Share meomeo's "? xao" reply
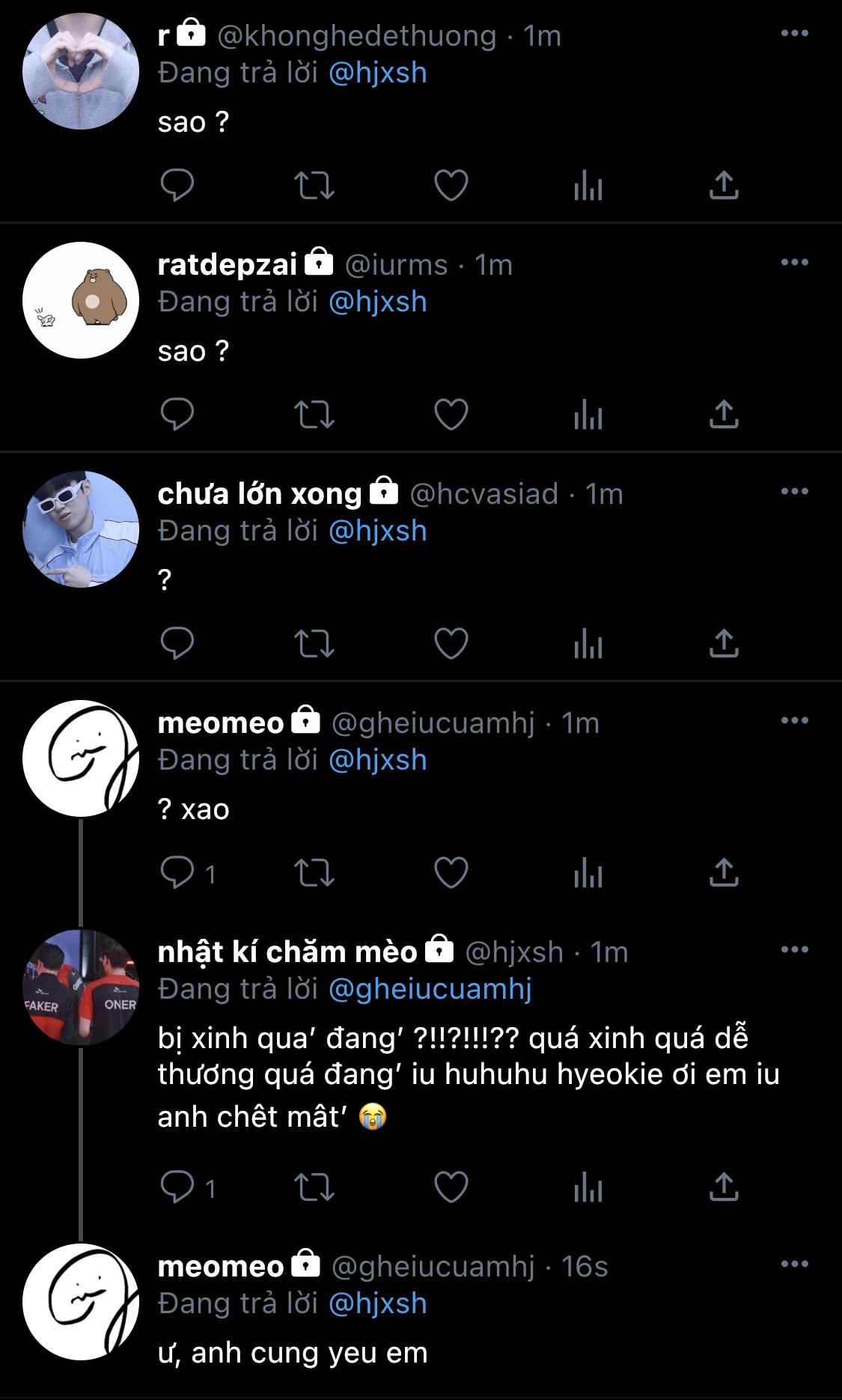 [x=724, y=873]
